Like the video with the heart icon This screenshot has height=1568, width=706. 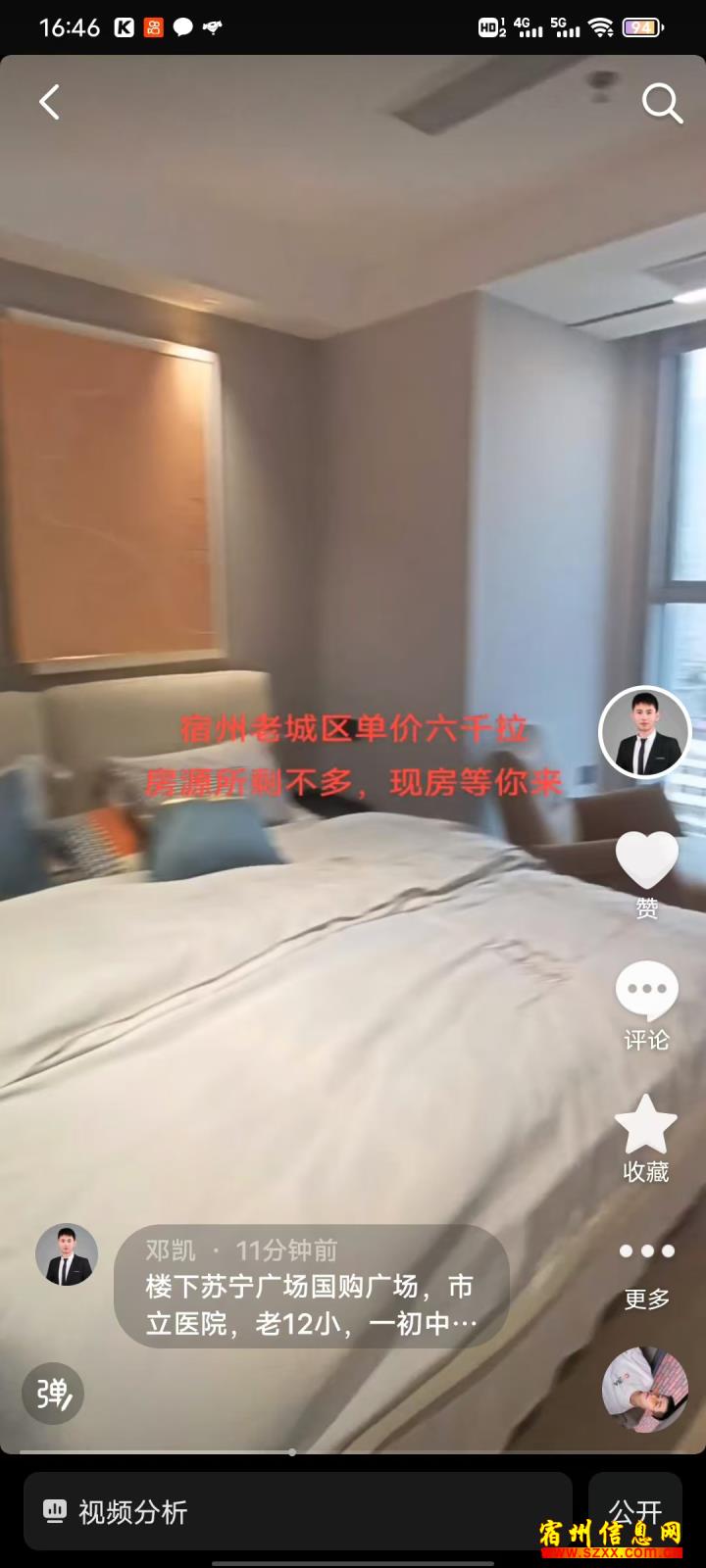pyautogui.click(x=646, y=860)
